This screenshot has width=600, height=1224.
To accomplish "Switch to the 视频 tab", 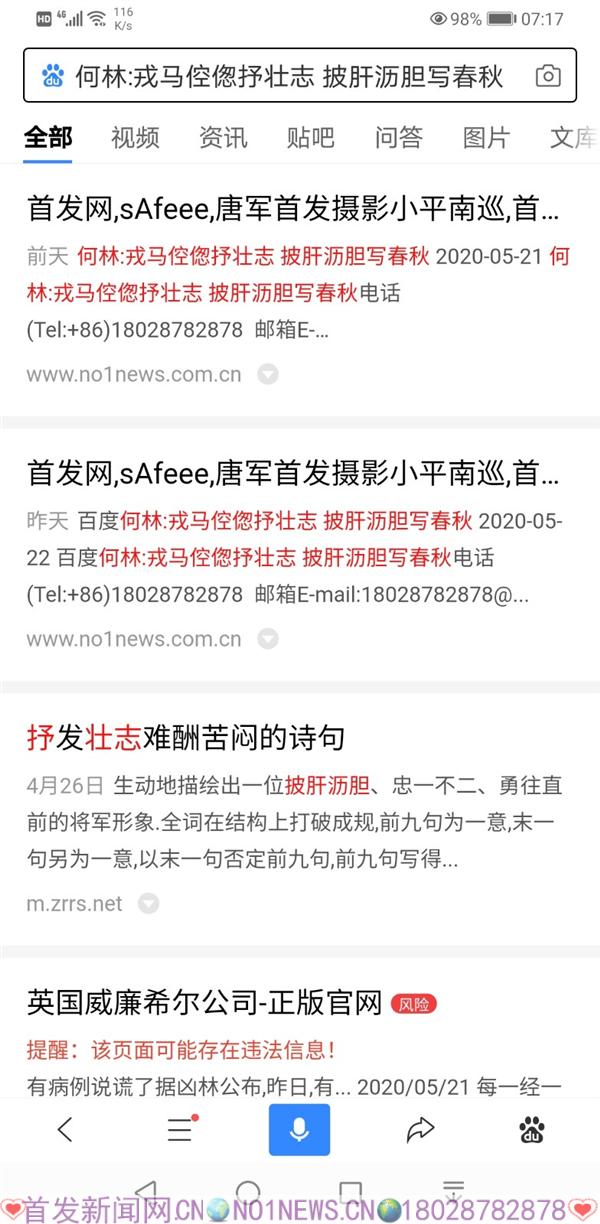I will click(x=135, y=138).
